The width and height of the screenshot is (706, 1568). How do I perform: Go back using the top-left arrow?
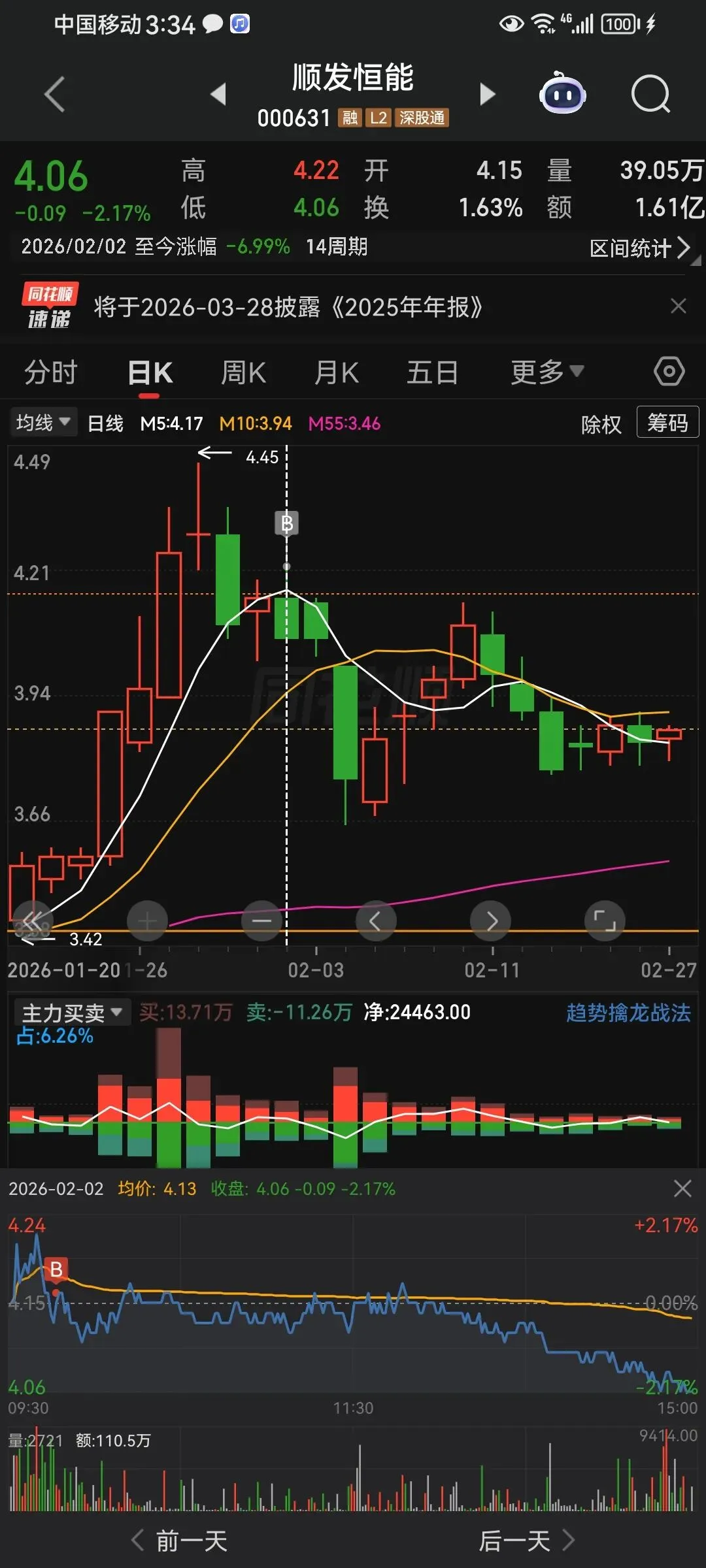[x=55, y=95]
